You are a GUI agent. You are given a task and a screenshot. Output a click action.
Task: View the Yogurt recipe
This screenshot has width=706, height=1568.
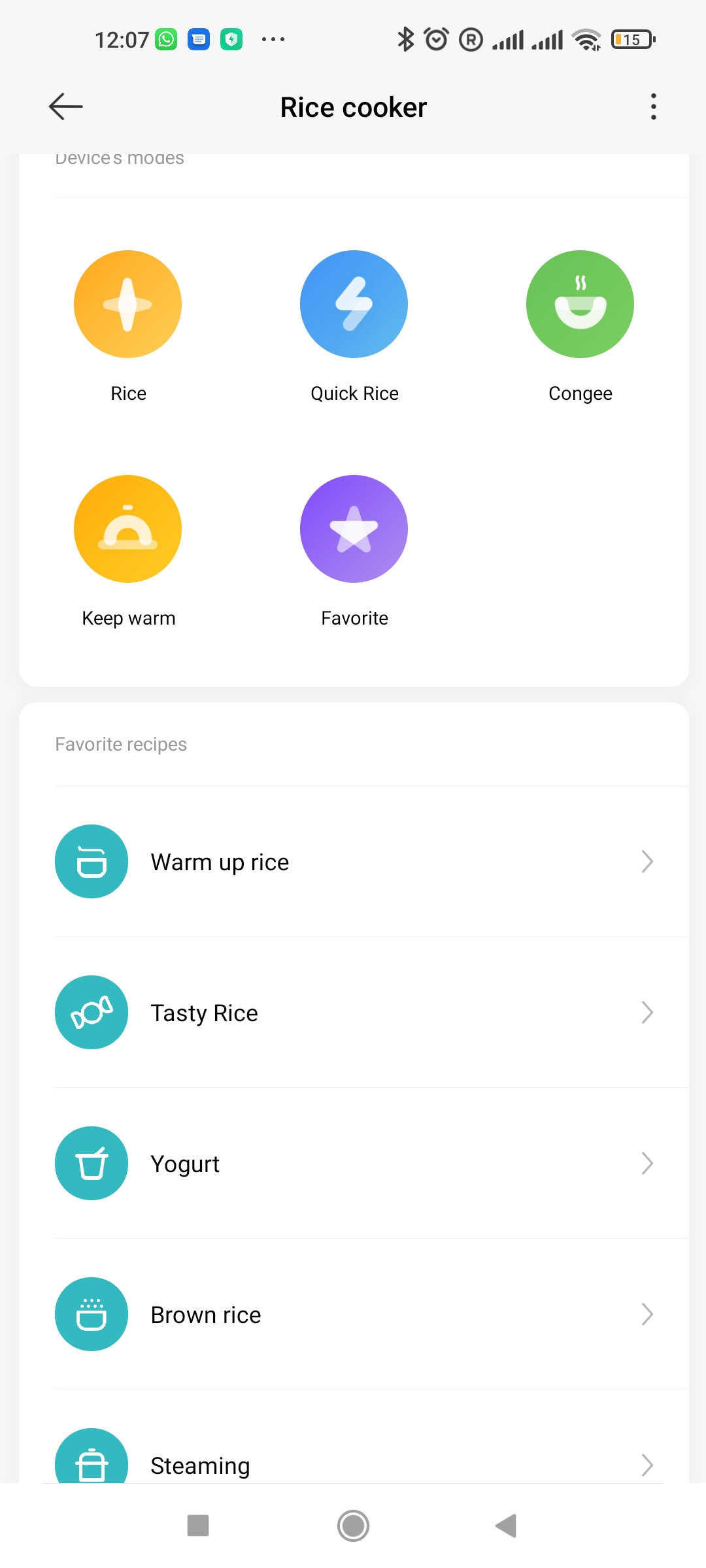pyautogui.click(x=354, y=1164)
